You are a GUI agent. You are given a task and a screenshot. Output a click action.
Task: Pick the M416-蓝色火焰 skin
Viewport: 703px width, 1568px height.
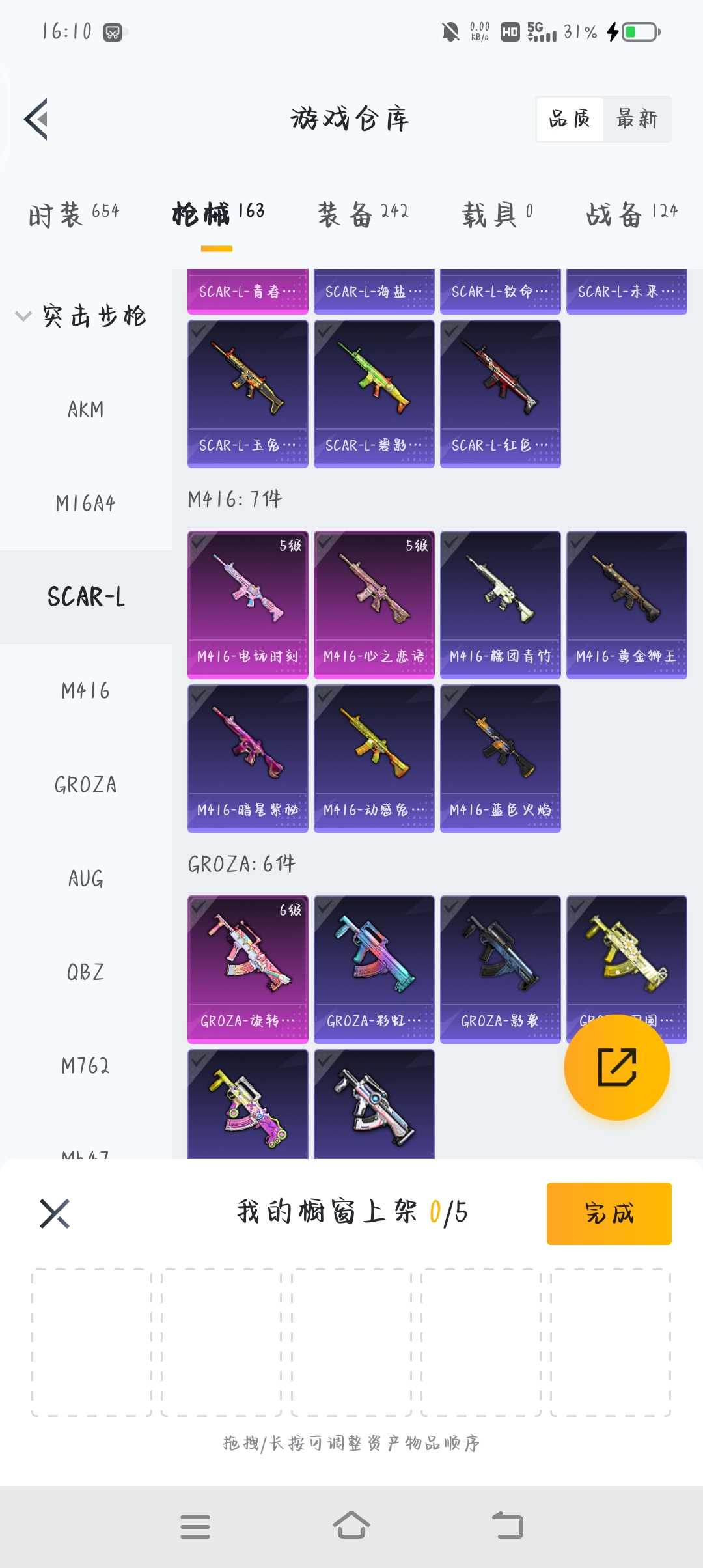coord(500,758)
